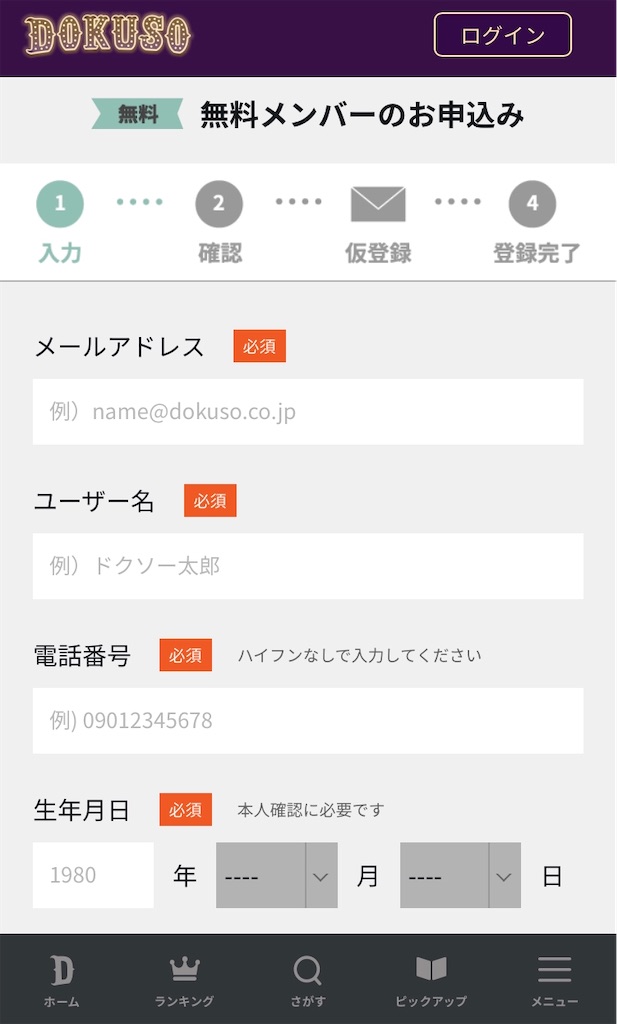
Task: Tap the ログイン login button
Action: 502,35
